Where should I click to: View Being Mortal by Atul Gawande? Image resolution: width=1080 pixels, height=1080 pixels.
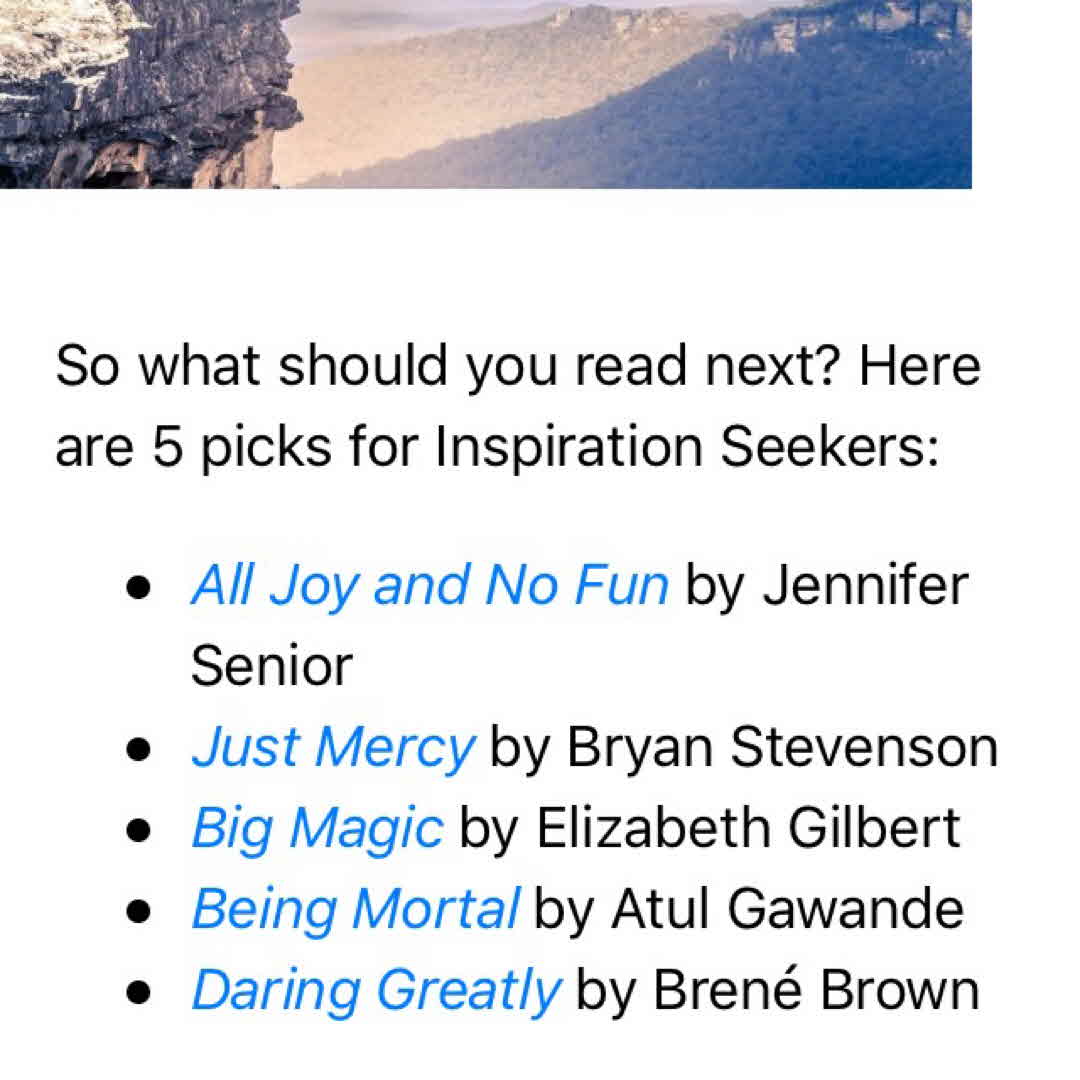(355, 909)
